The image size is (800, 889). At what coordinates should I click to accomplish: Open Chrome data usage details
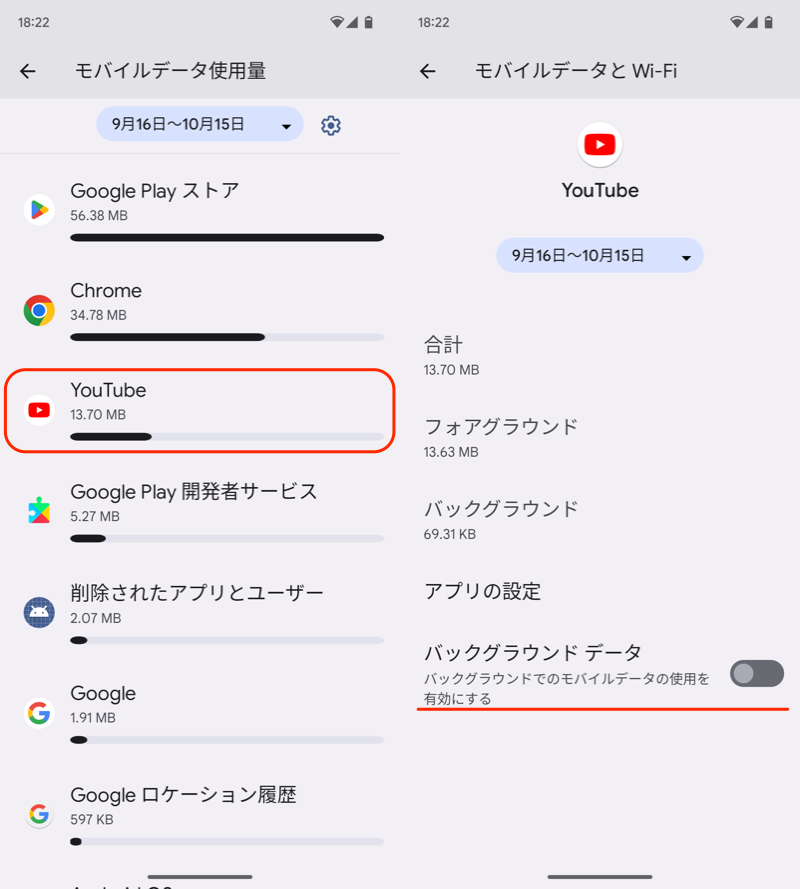[200, 309]
